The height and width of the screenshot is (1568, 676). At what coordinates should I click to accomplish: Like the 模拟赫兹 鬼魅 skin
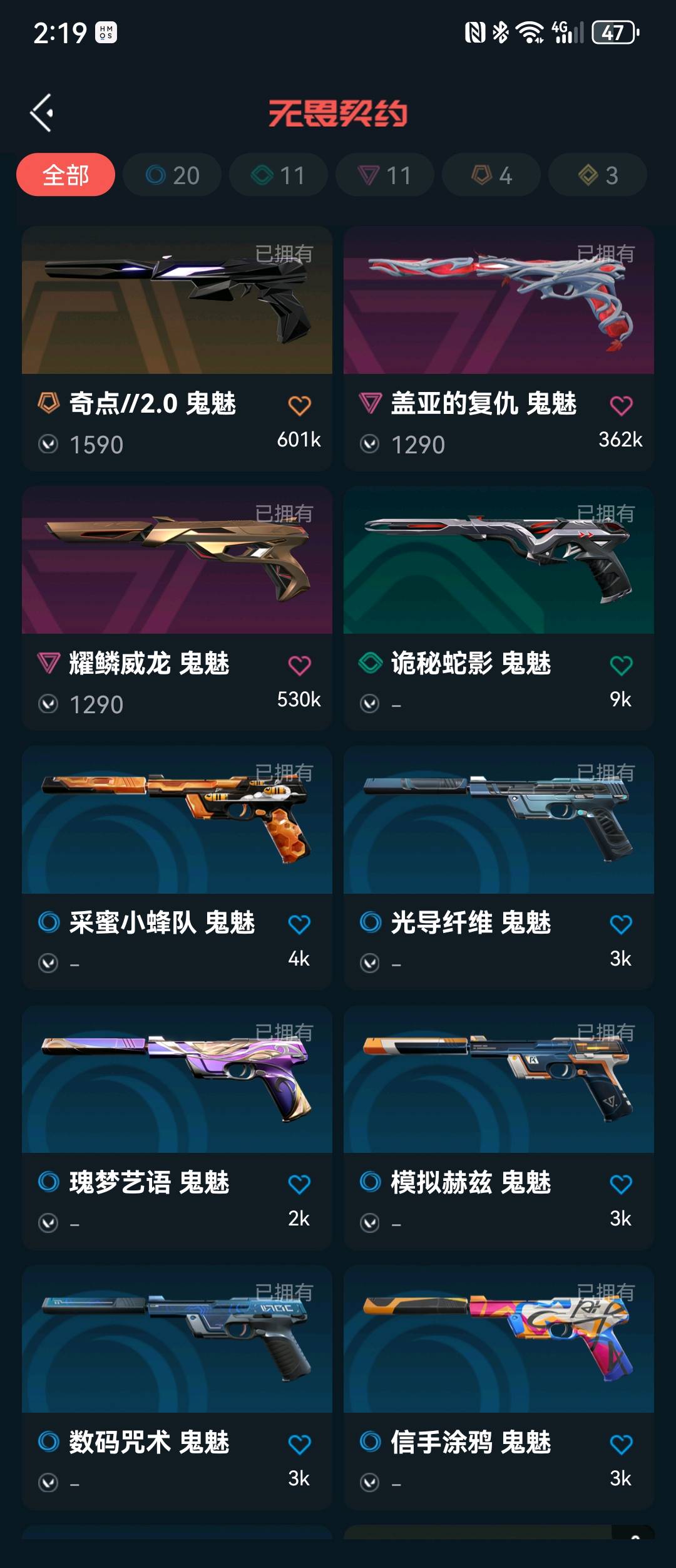coord(621,1185)
